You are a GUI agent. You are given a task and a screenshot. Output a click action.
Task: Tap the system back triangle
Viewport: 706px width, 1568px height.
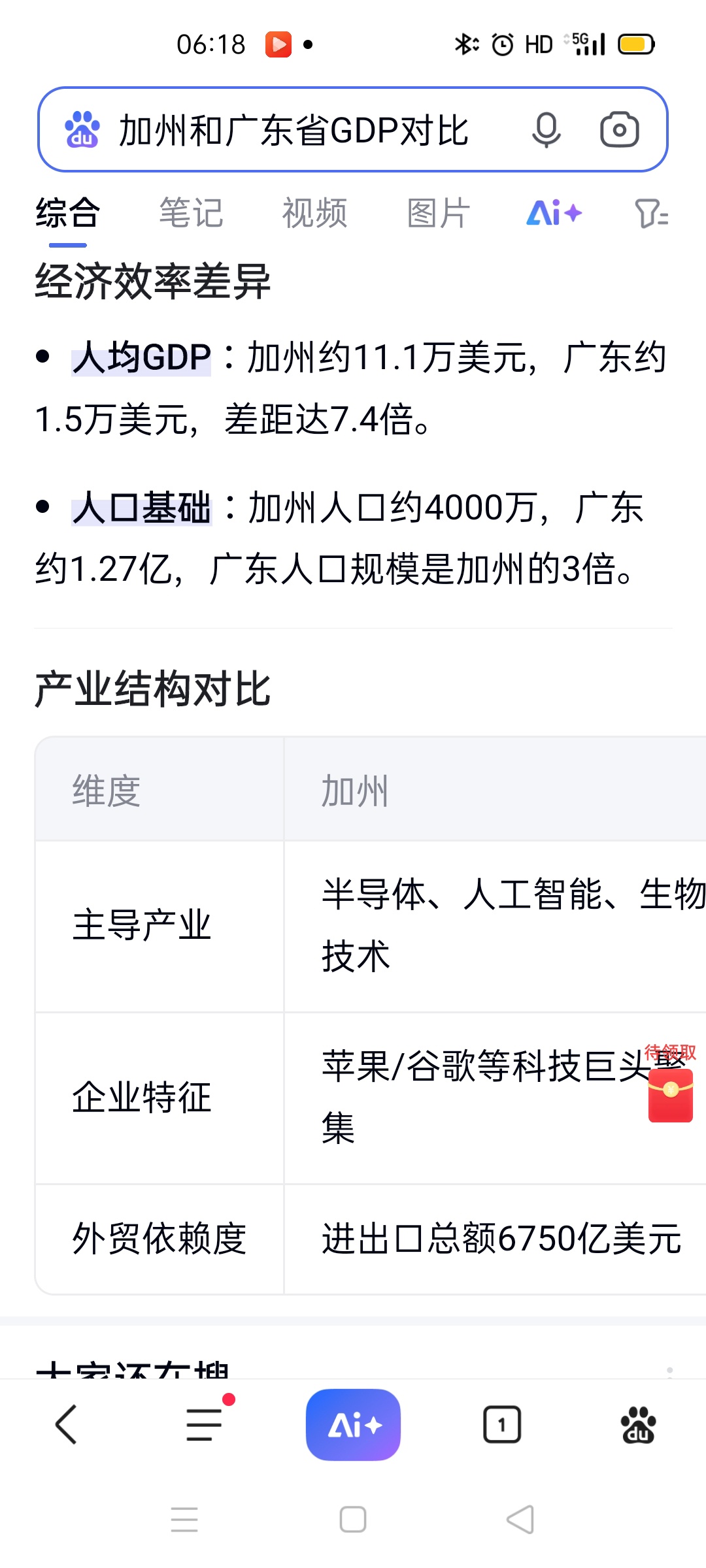point(521,1519)
